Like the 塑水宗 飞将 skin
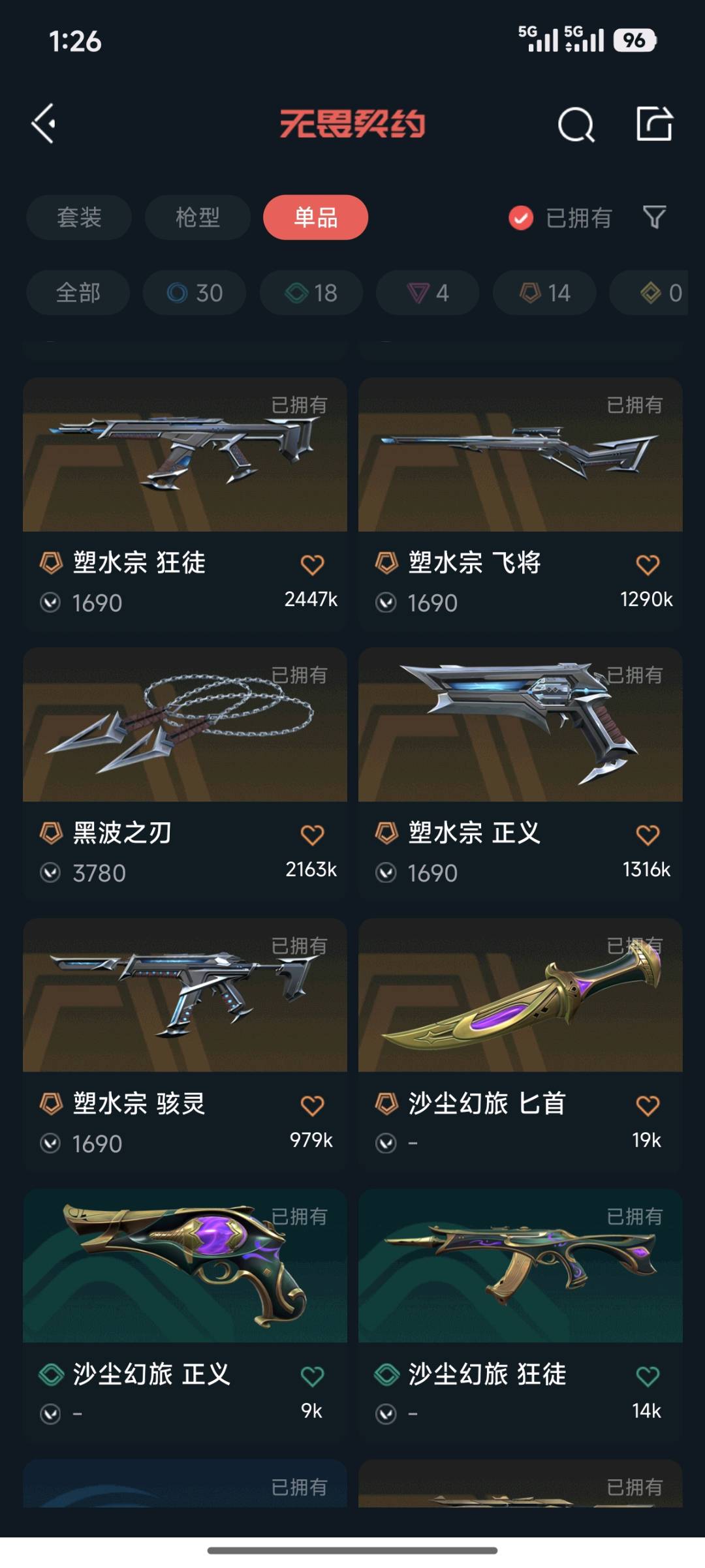Screen dimensions: 705x1568 tap(648, 564)
